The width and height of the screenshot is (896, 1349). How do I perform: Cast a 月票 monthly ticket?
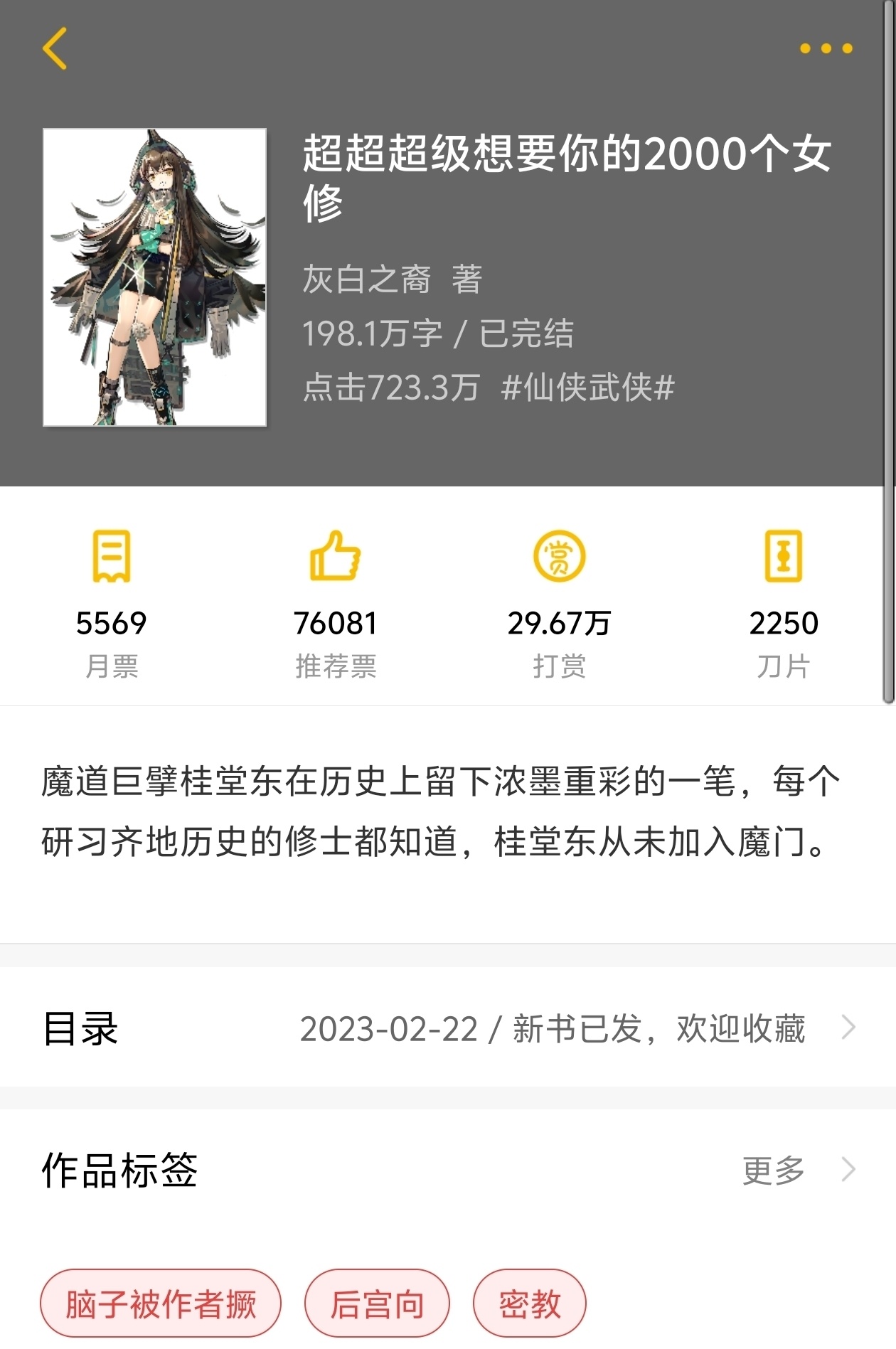[112, 603]
